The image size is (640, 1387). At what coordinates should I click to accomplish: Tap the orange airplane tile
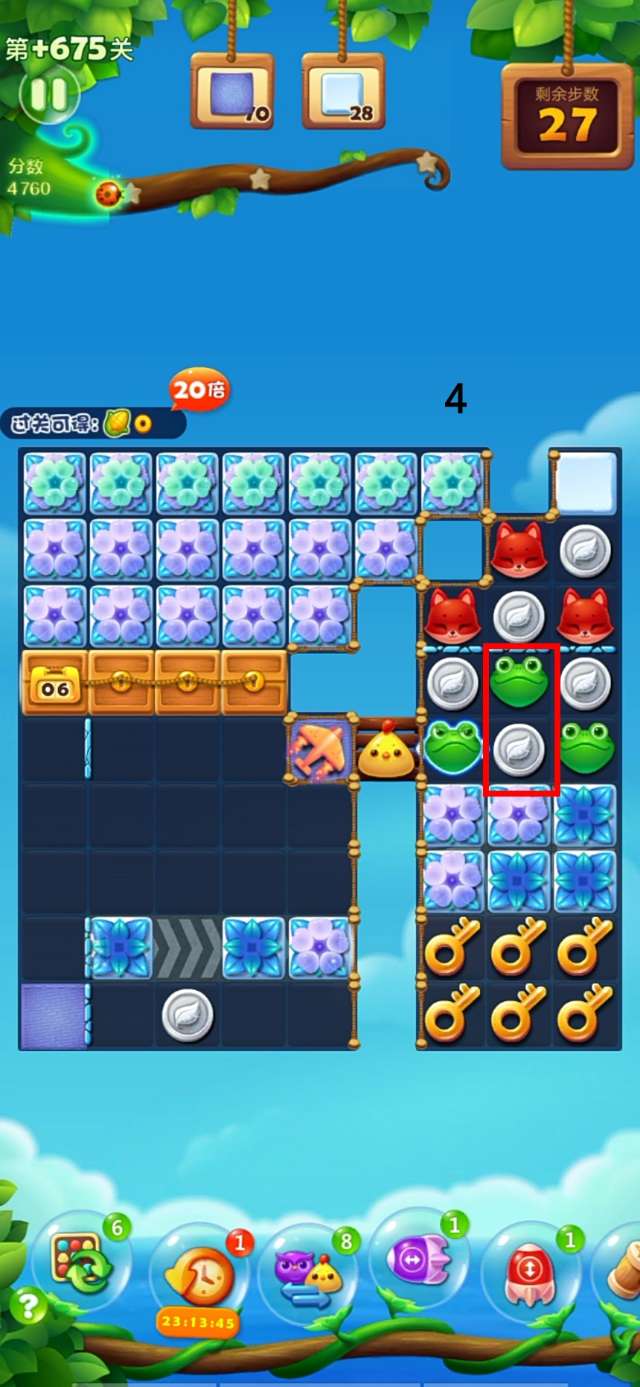click(320, 747)
